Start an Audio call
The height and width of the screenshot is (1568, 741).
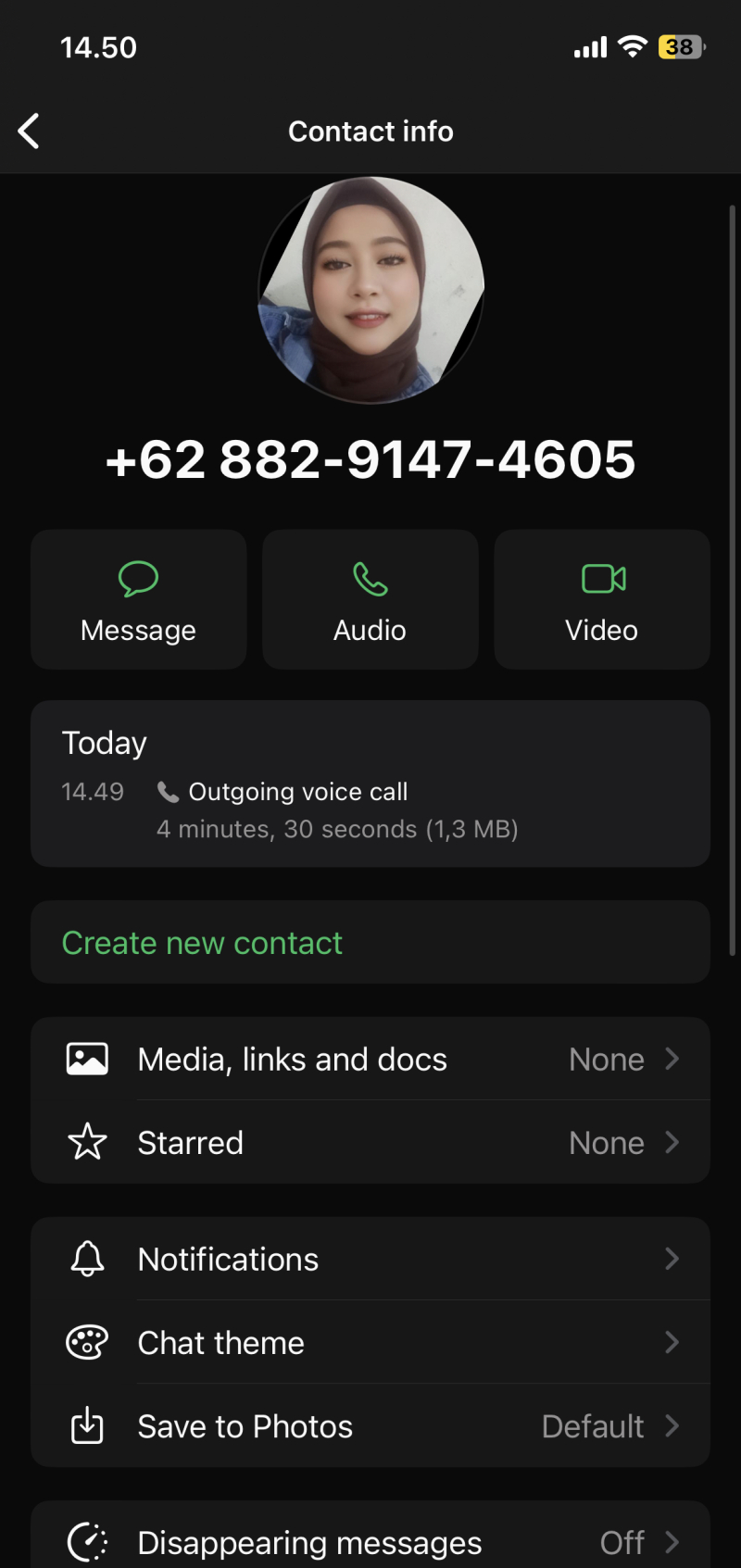[370, 600]
